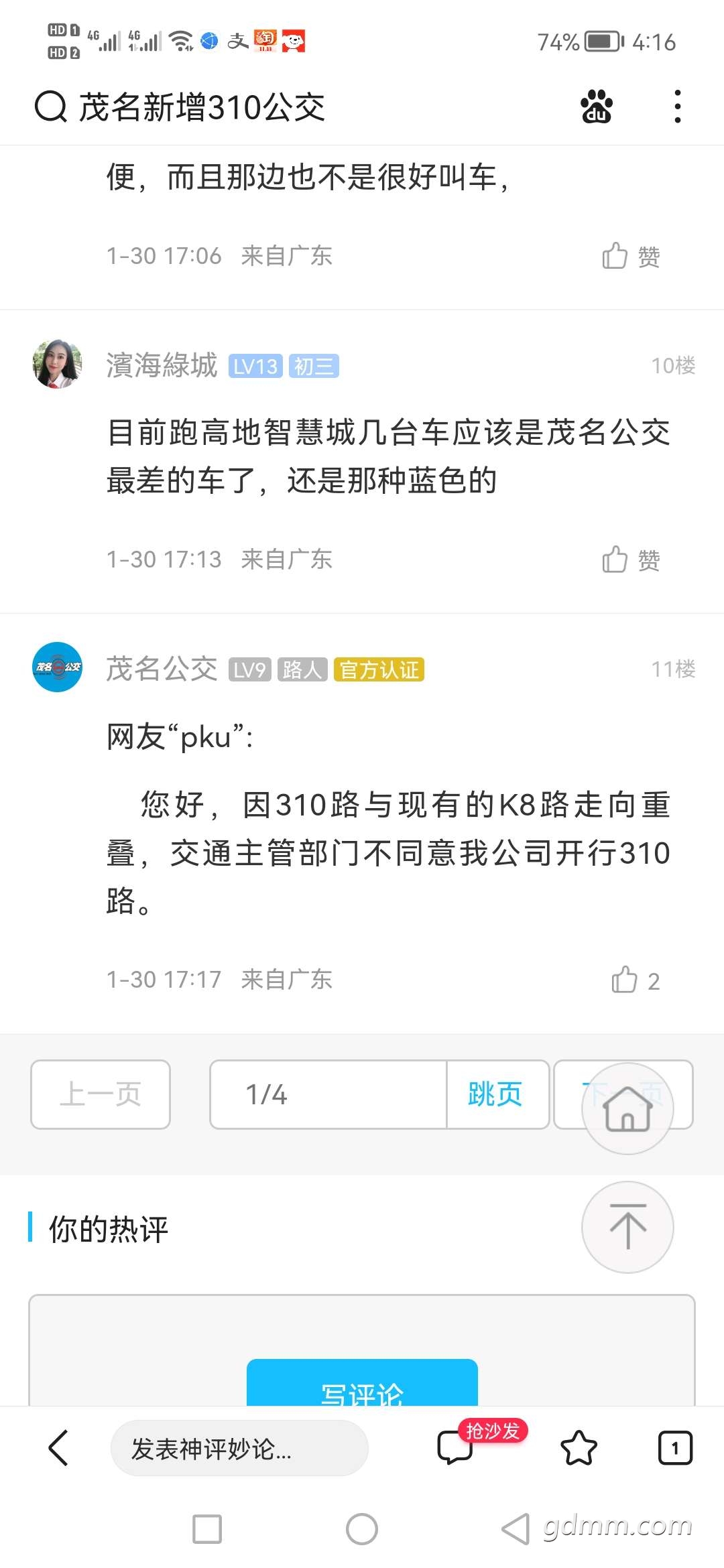Tap the system home circle button
This screenshot has width=724, height=1568.
[x=362, y=1529]
